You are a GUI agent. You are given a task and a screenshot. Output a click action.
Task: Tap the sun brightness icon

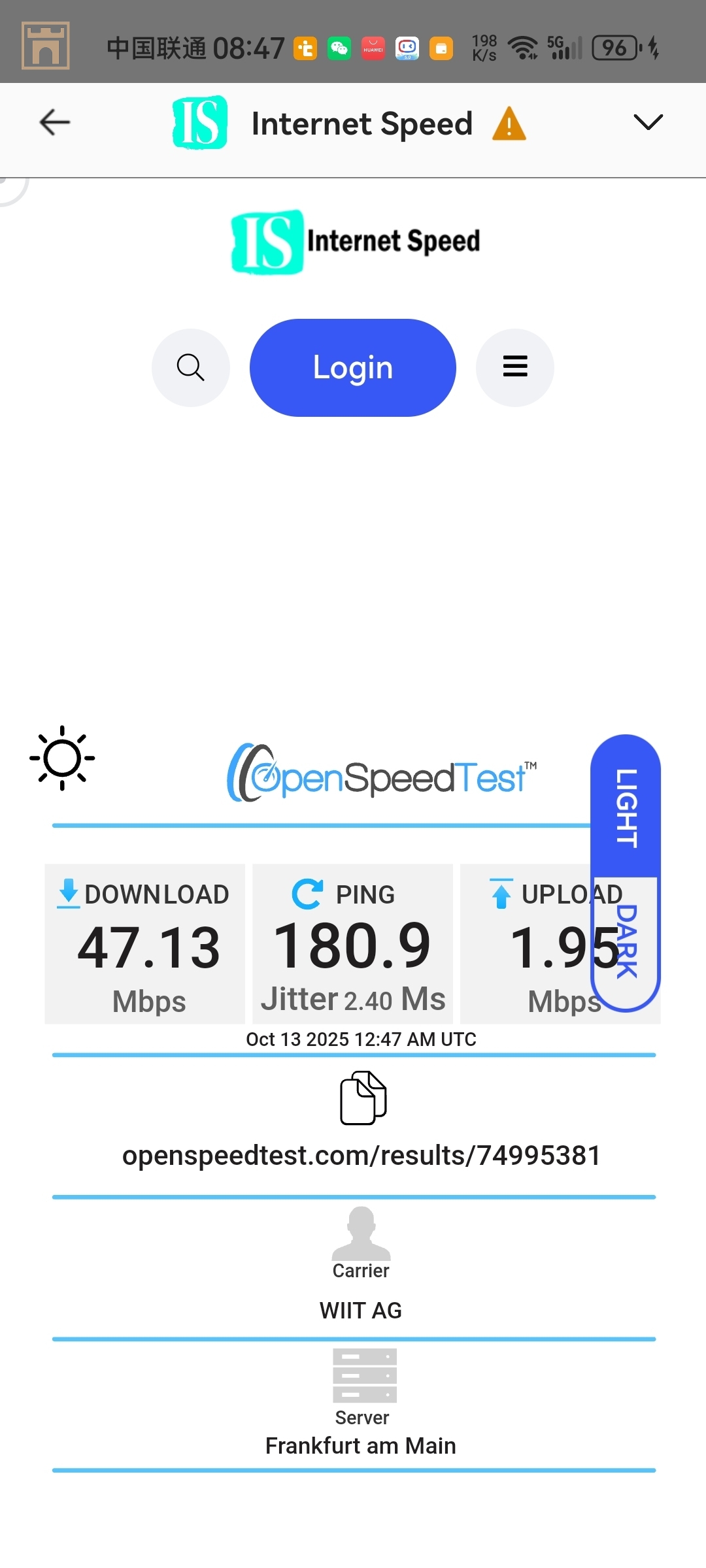click(x=62, y=758)
